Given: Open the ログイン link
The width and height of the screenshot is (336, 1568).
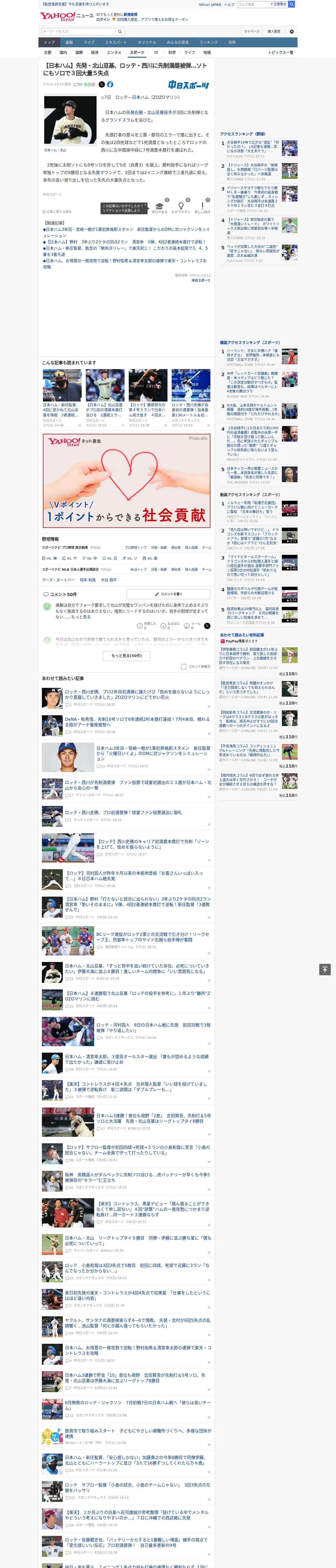Looking at the screenshot, I should coord(103,20).
